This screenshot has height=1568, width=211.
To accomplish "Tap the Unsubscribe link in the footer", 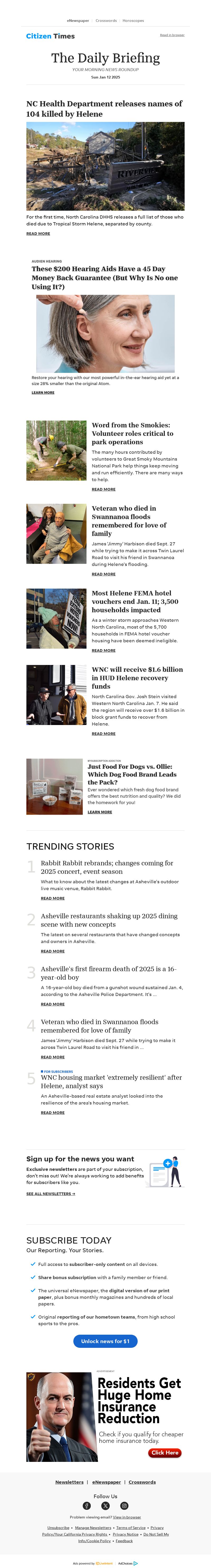I will [x=59, y=1527].
